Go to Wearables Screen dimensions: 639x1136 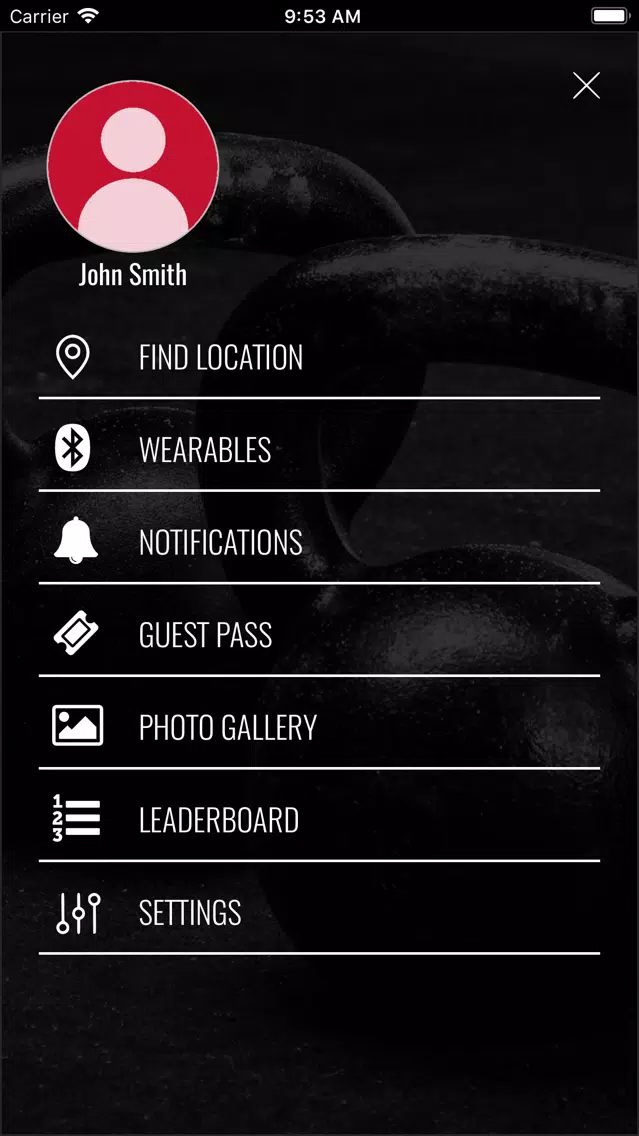pyautogui.click(x=320, y=450)
